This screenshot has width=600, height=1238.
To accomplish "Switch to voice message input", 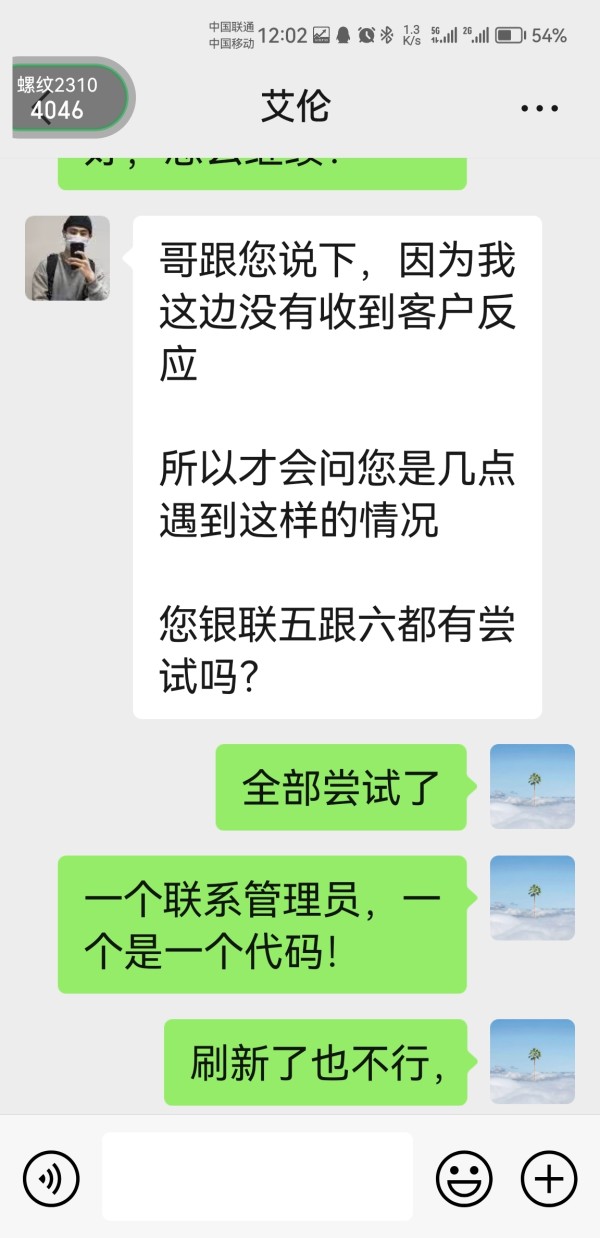I will (51, 1178).
